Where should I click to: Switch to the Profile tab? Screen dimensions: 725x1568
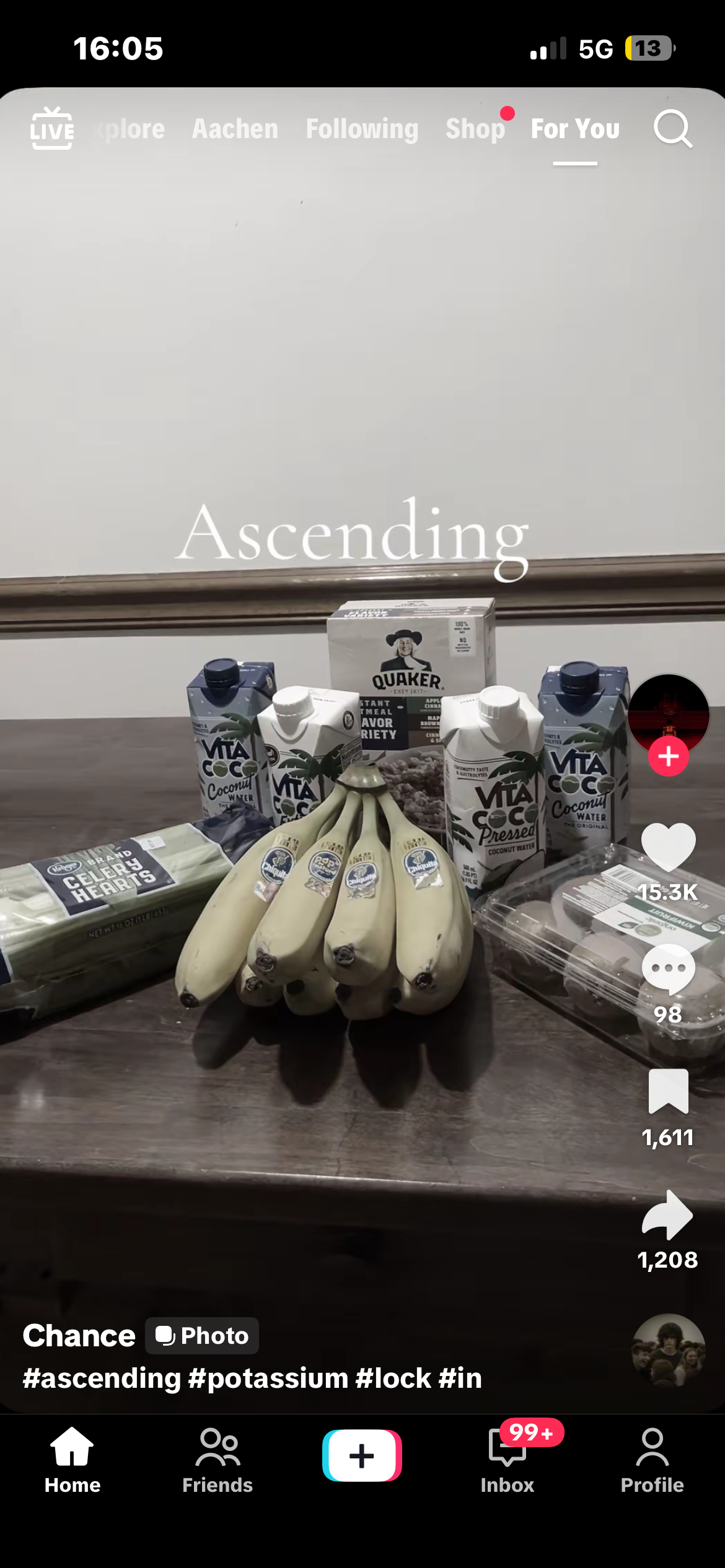point(652,1460)
